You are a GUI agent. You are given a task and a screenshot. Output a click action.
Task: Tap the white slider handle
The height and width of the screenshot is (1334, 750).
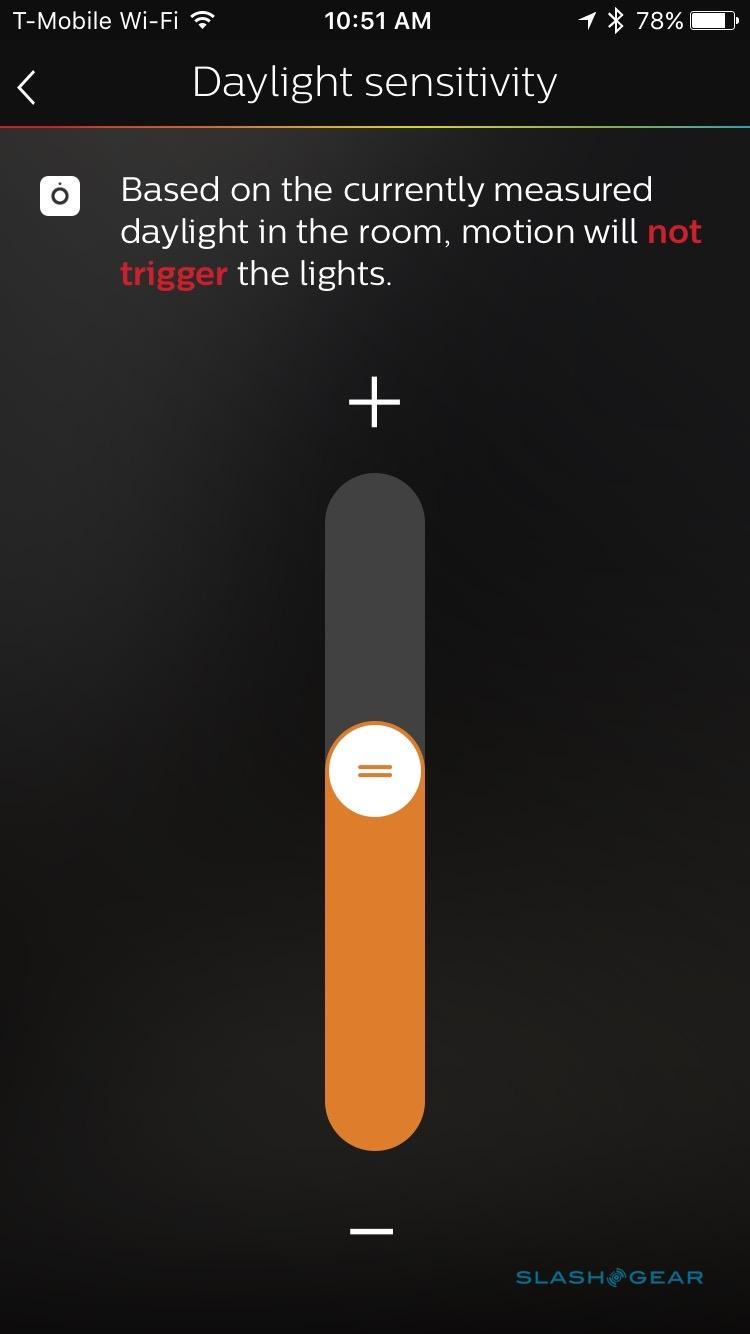(x=374, y=770)
